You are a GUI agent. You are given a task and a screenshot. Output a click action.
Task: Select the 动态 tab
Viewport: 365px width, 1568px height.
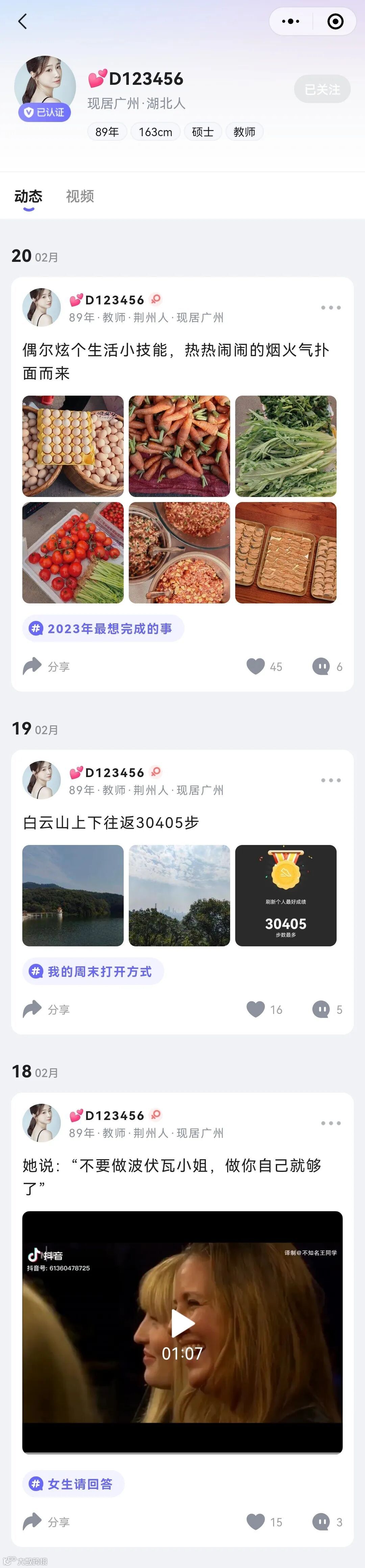[x=29, y=196]
